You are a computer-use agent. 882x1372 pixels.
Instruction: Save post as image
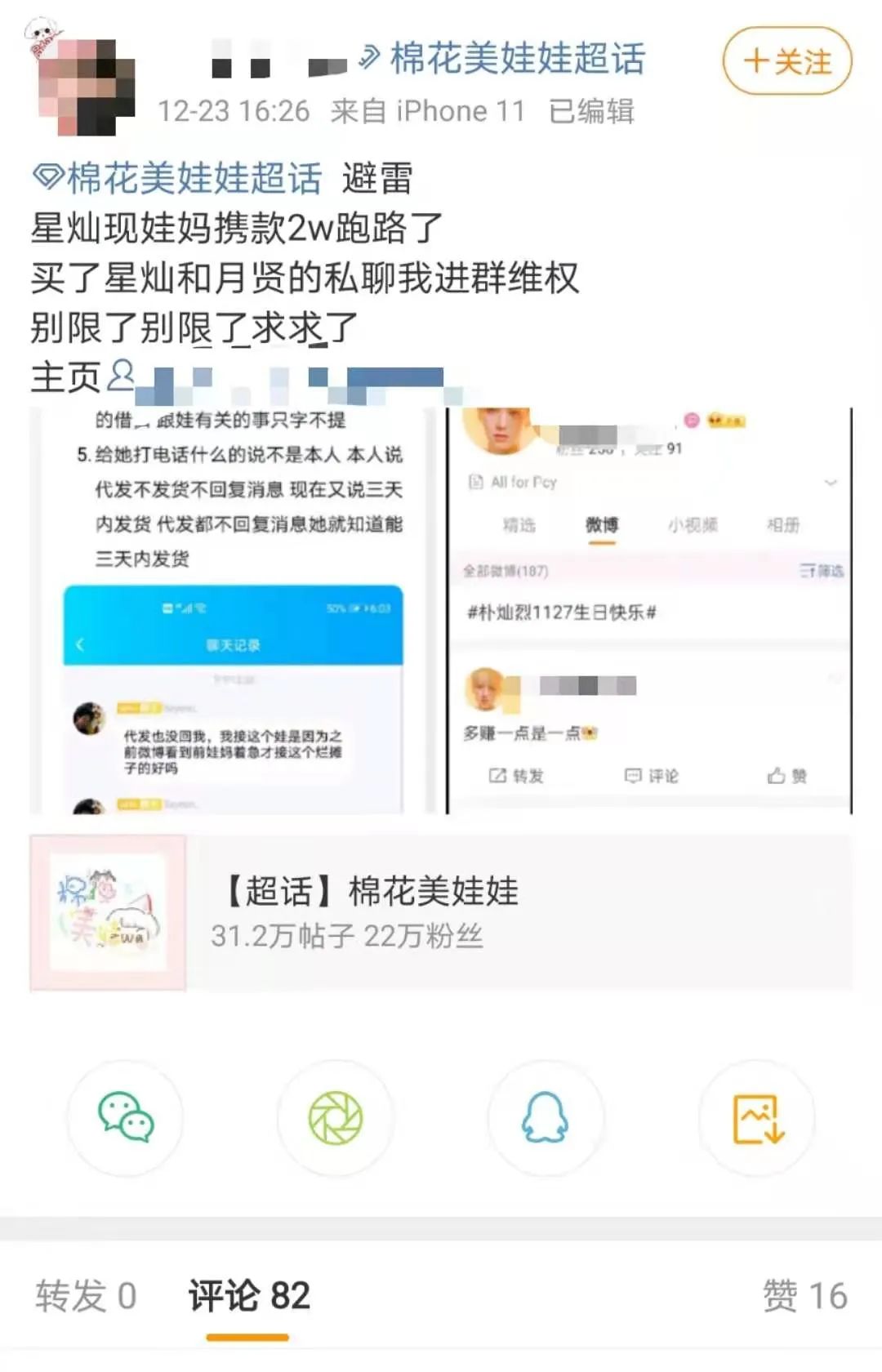tap(757, 1118)
